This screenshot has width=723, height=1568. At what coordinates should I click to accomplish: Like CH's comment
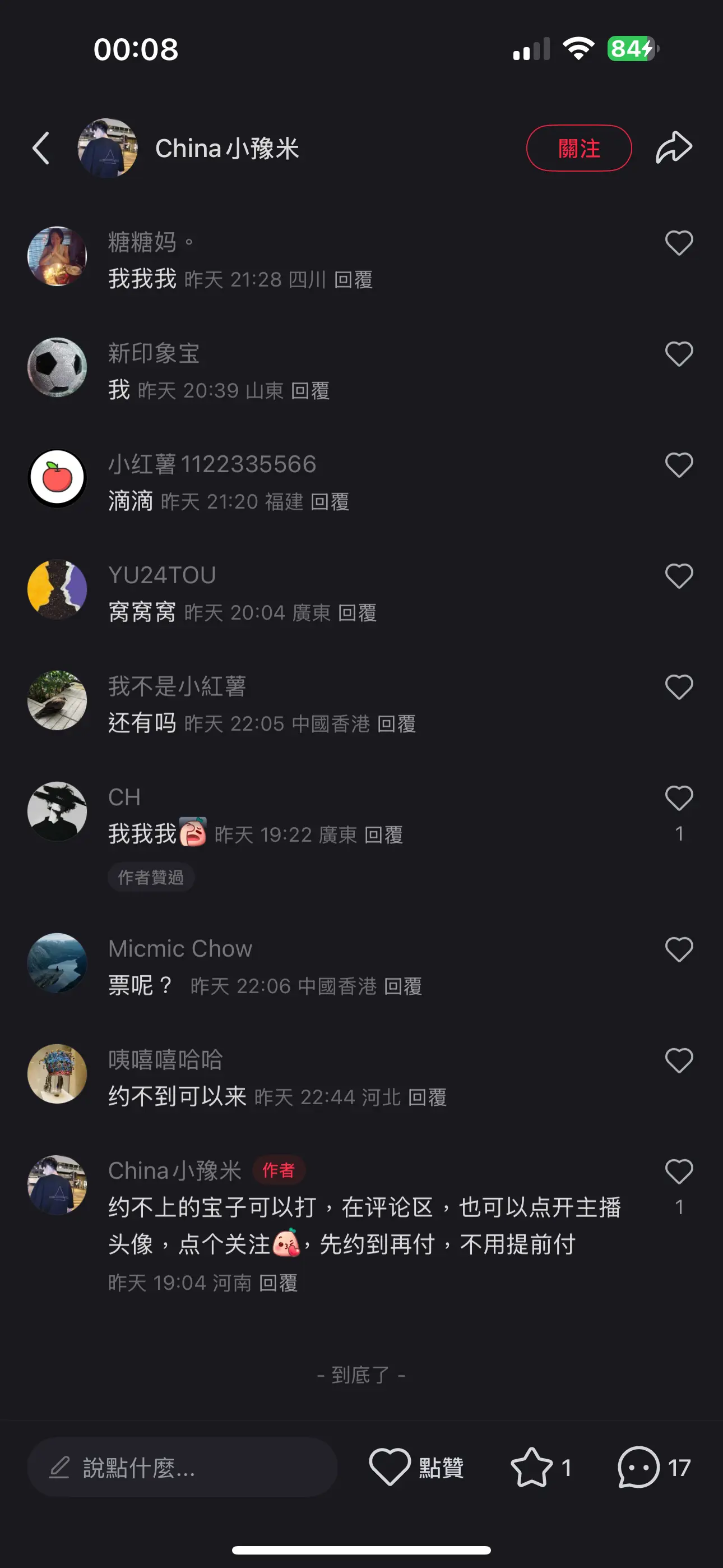point(679,798)
